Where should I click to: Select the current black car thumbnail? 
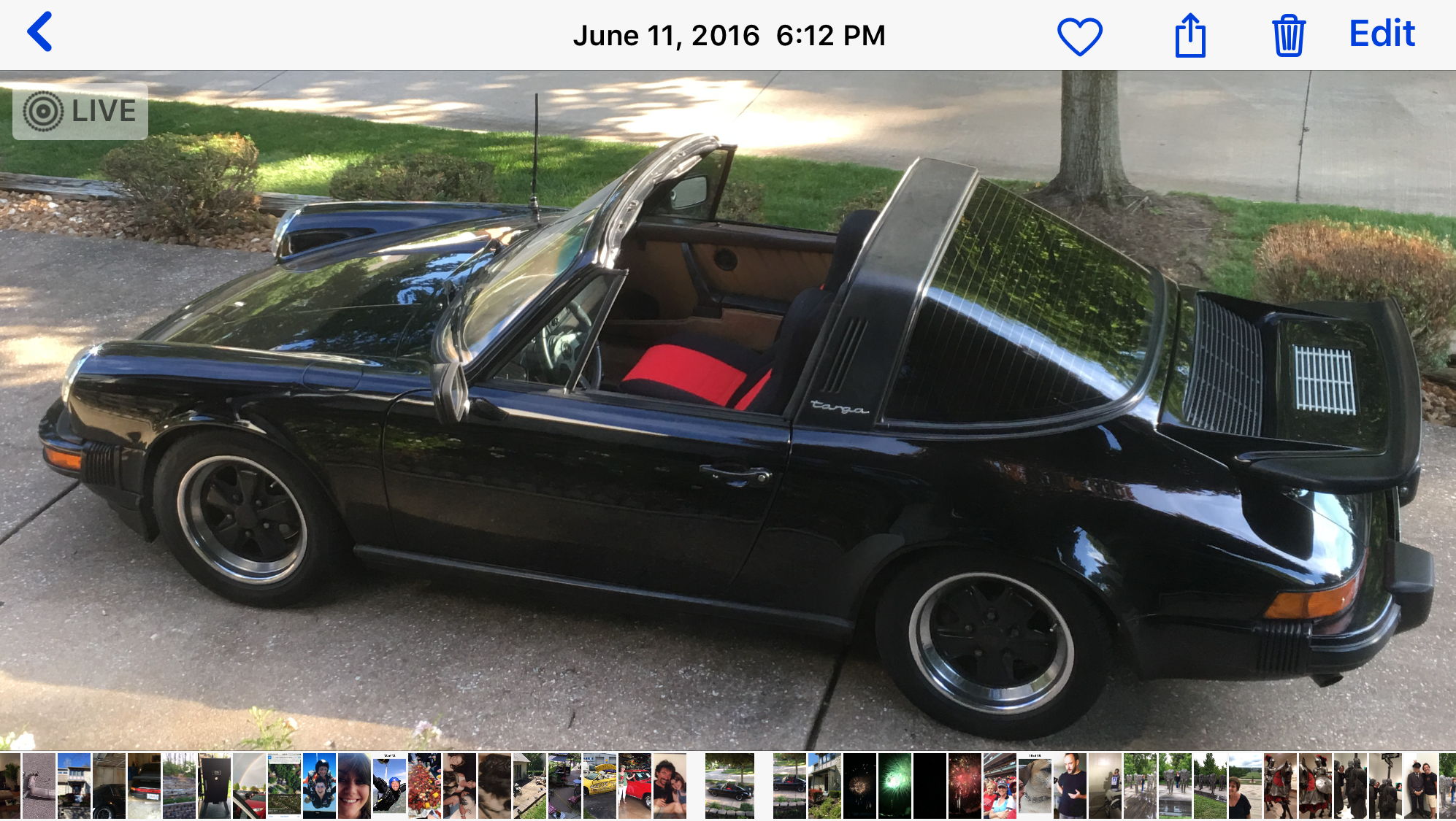pyautogui.click(x=729, y=786)
